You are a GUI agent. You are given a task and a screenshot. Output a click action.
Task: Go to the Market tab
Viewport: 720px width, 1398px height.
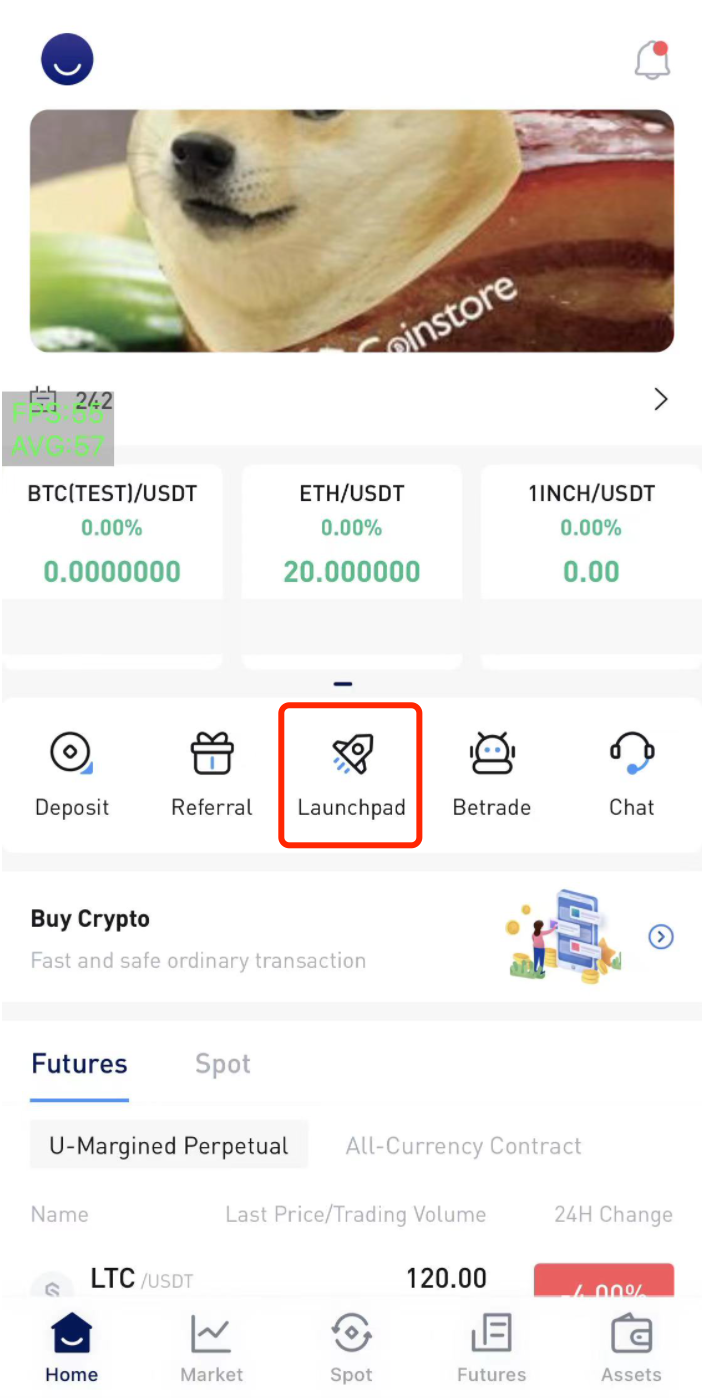212,1349
